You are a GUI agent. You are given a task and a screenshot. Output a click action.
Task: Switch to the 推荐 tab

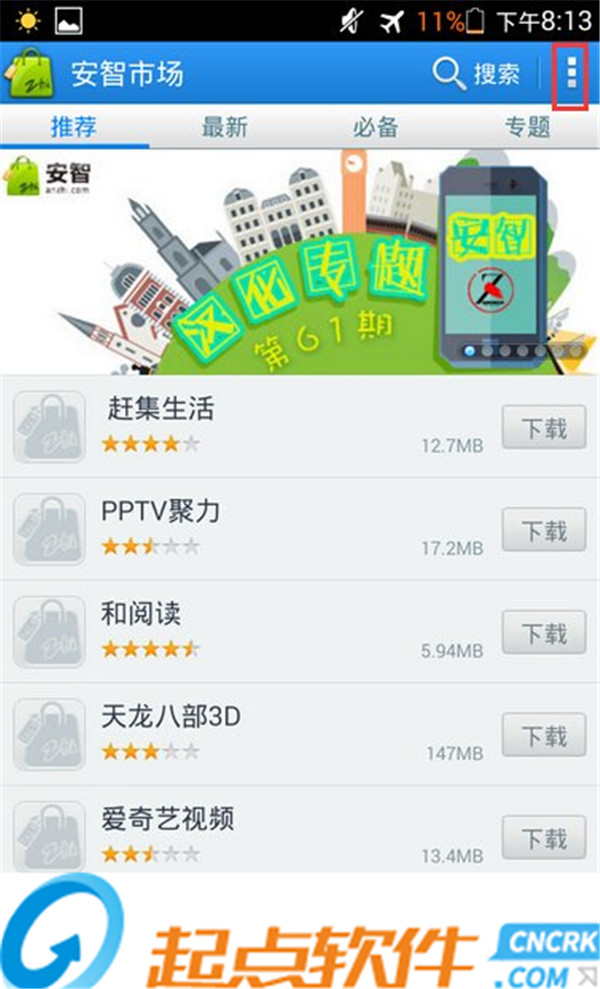pyautogui.click(x=74, y=127)
